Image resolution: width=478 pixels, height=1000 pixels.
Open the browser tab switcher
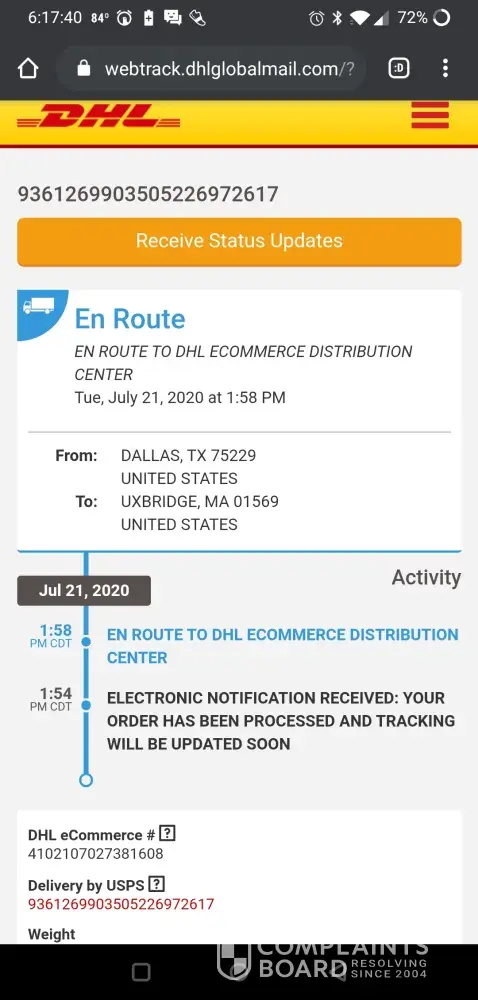pos(399,68)
